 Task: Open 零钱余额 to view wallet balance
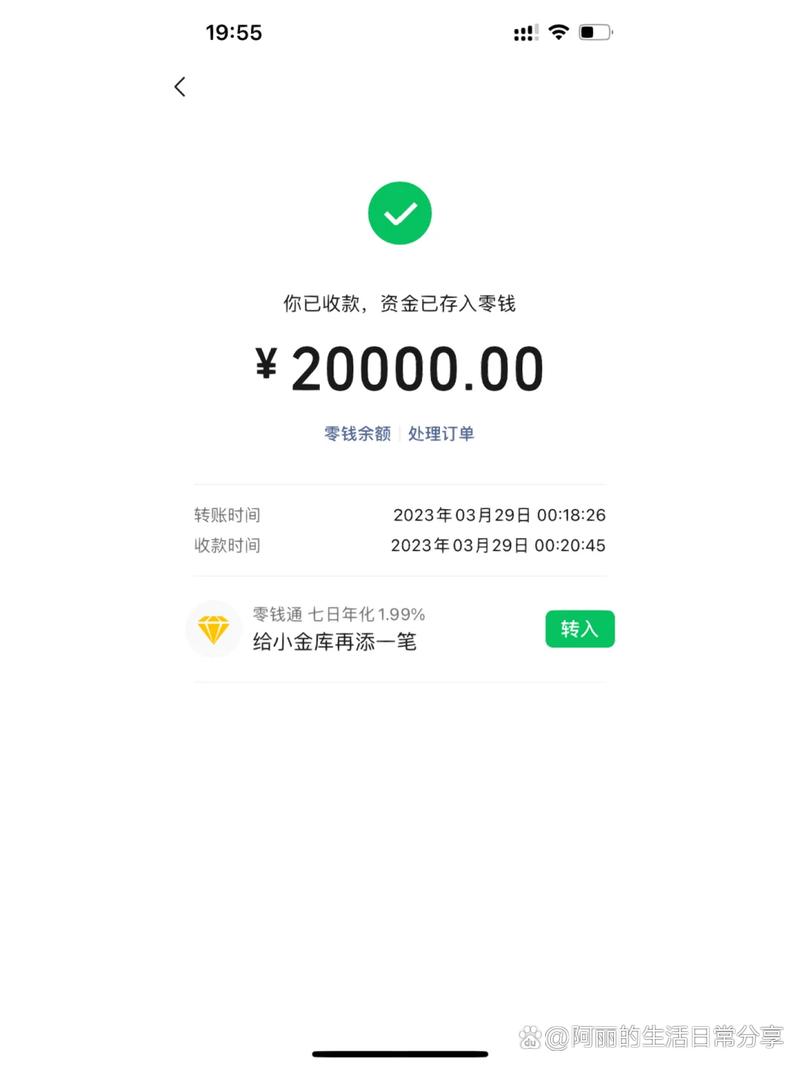coord(357,434)
